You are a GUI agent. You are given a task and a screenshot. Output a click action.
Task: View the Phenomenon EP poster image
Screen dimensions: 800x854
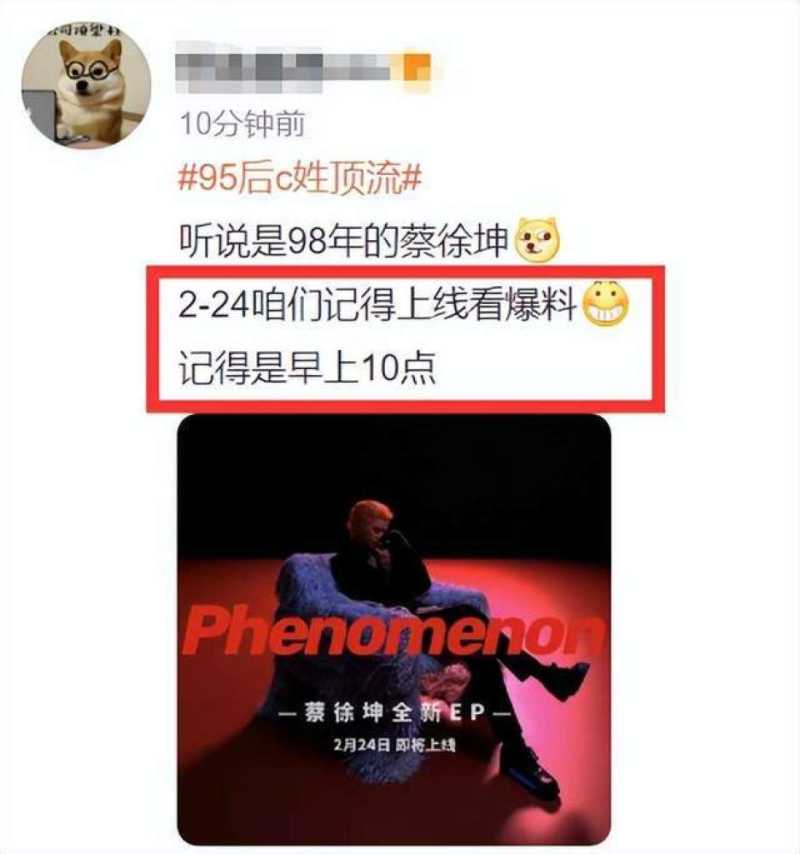(394, 630)
